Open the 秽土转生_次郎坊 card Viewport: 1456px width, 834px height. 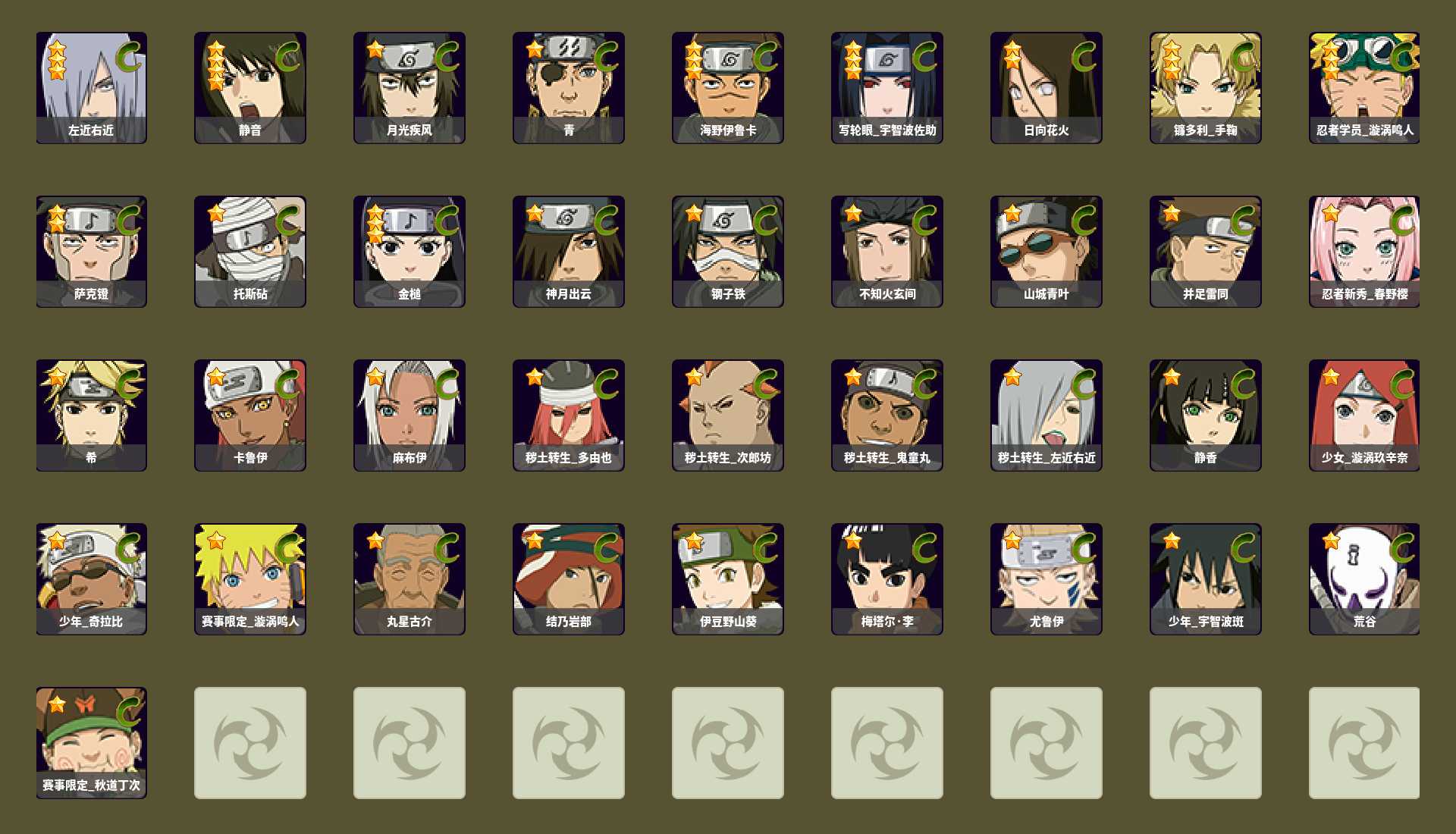pos(728,415)
